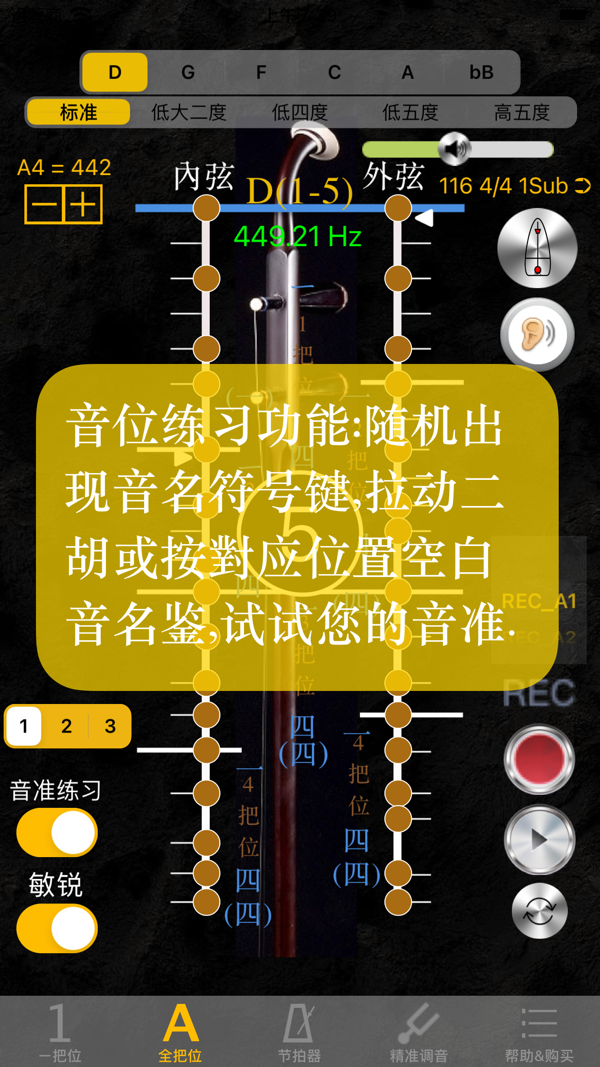
Task: Toggle the 敏锐 switch
Action: click(x=57, y=928)
